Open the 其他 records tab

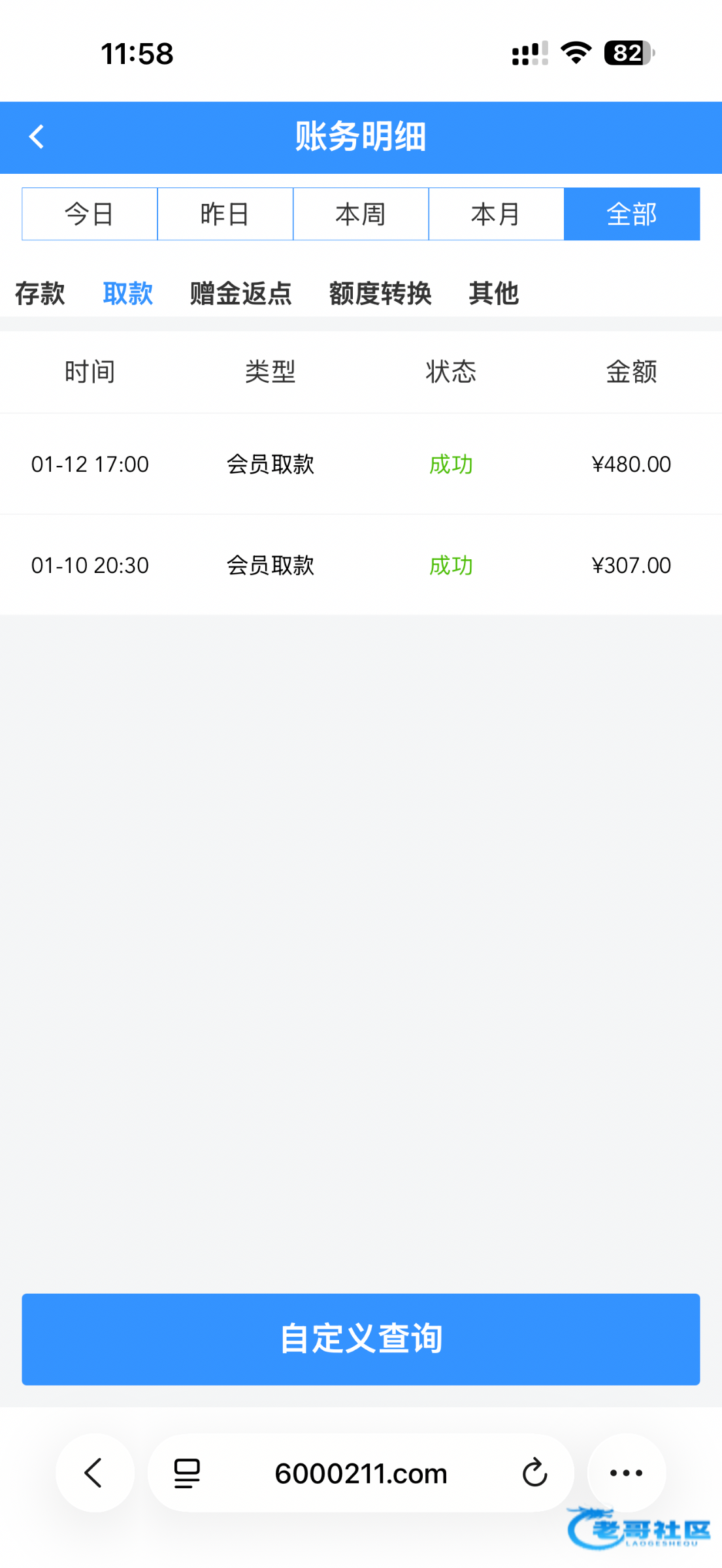(493, 293)
